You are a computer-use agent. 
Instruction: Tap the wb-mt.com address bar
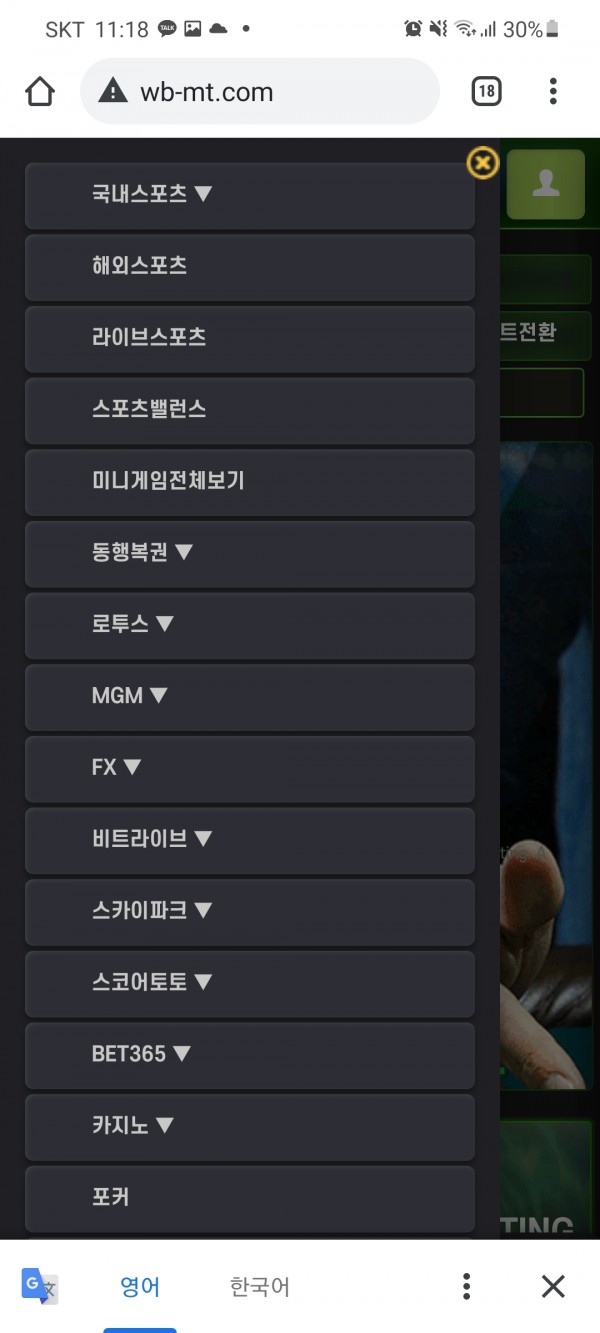[260, 92]
